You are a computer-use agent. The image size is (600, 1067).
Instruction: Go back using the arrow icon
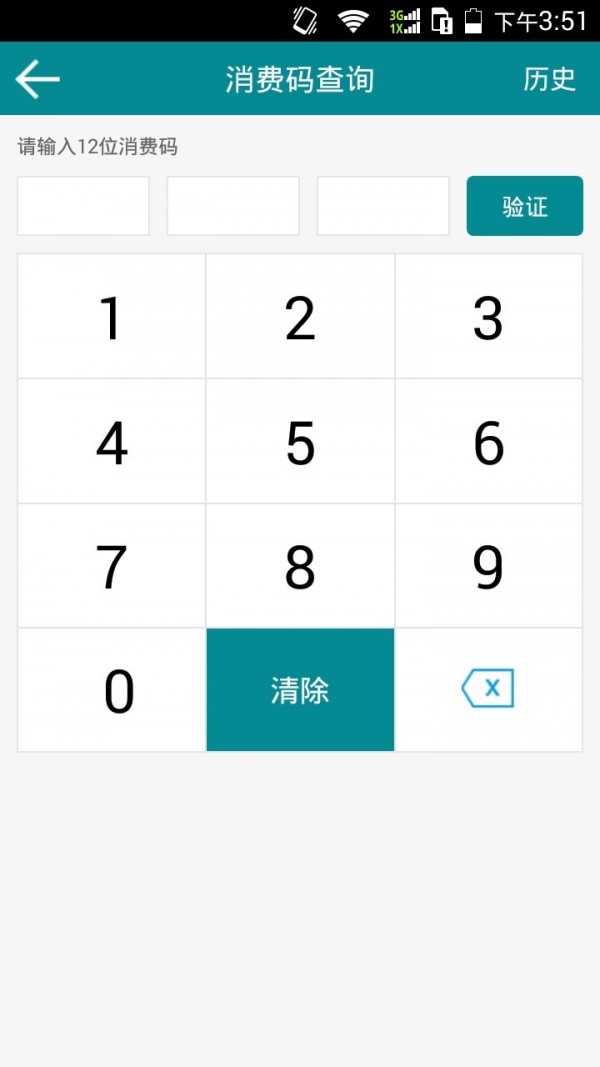click(x=37, y=79)
